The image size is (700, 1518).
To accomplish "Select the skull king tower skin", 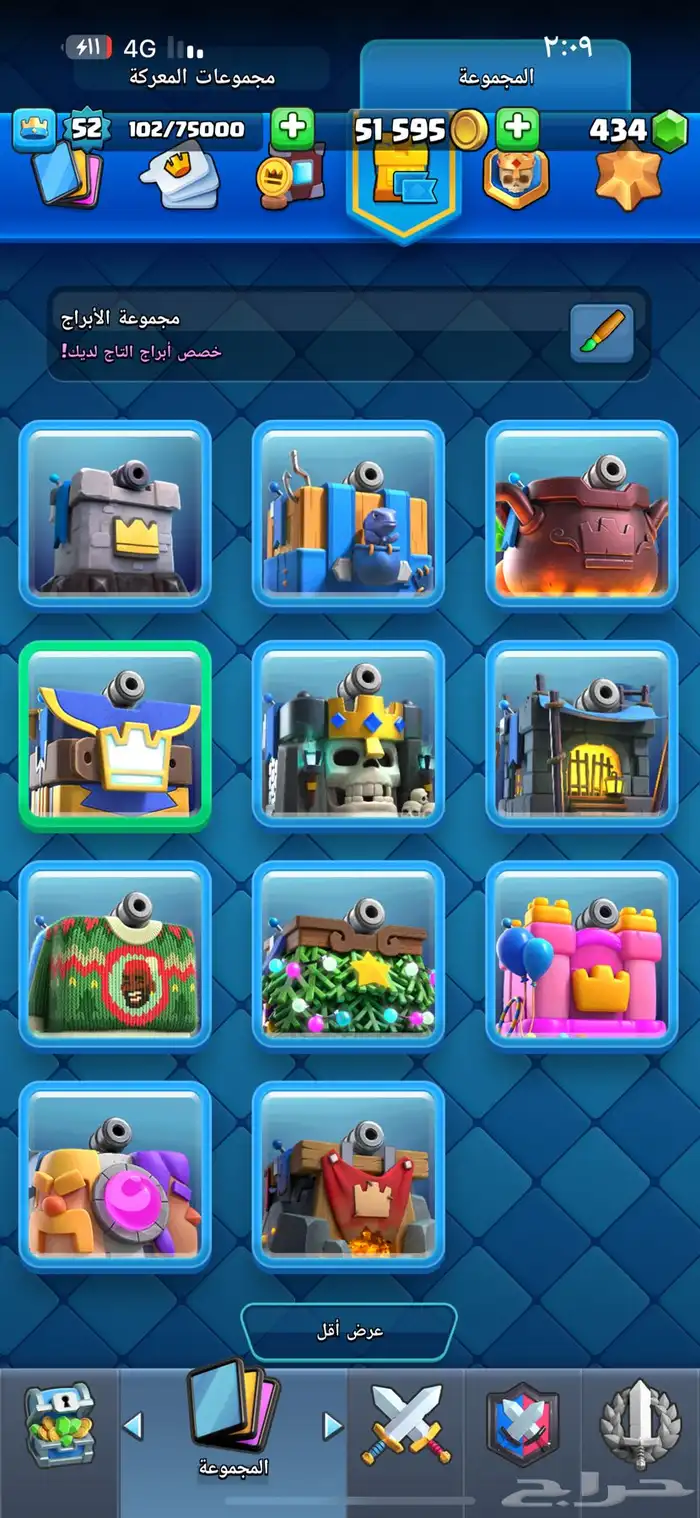I will click(x=348, y=734).
